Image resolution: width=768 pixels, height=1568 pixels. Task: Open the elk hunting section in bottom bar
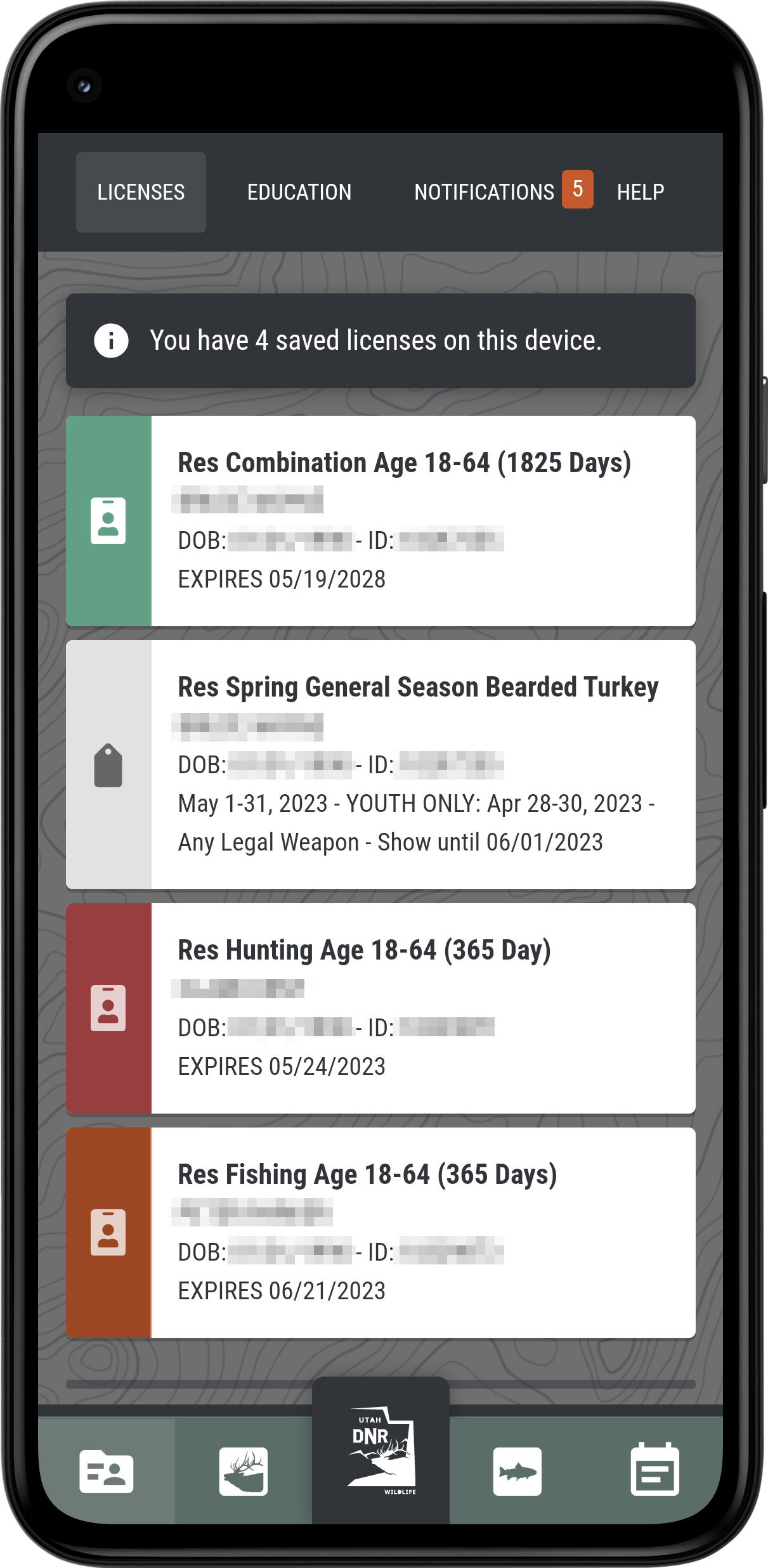click(x=244, y=1471)
